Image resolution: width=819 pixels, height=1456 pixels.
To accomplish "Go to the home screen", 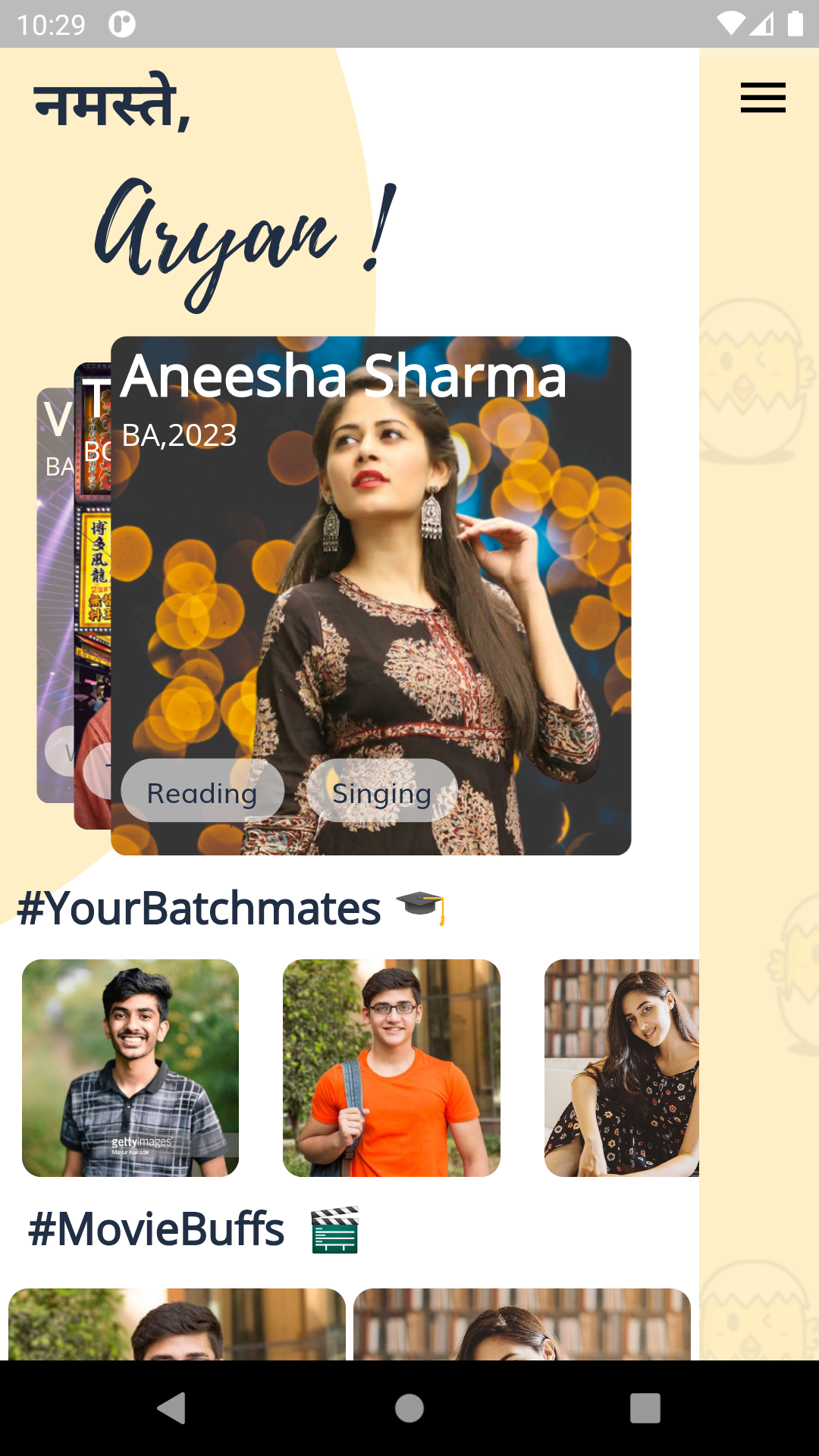I will pyautogui.click(x=409, y=1408).
